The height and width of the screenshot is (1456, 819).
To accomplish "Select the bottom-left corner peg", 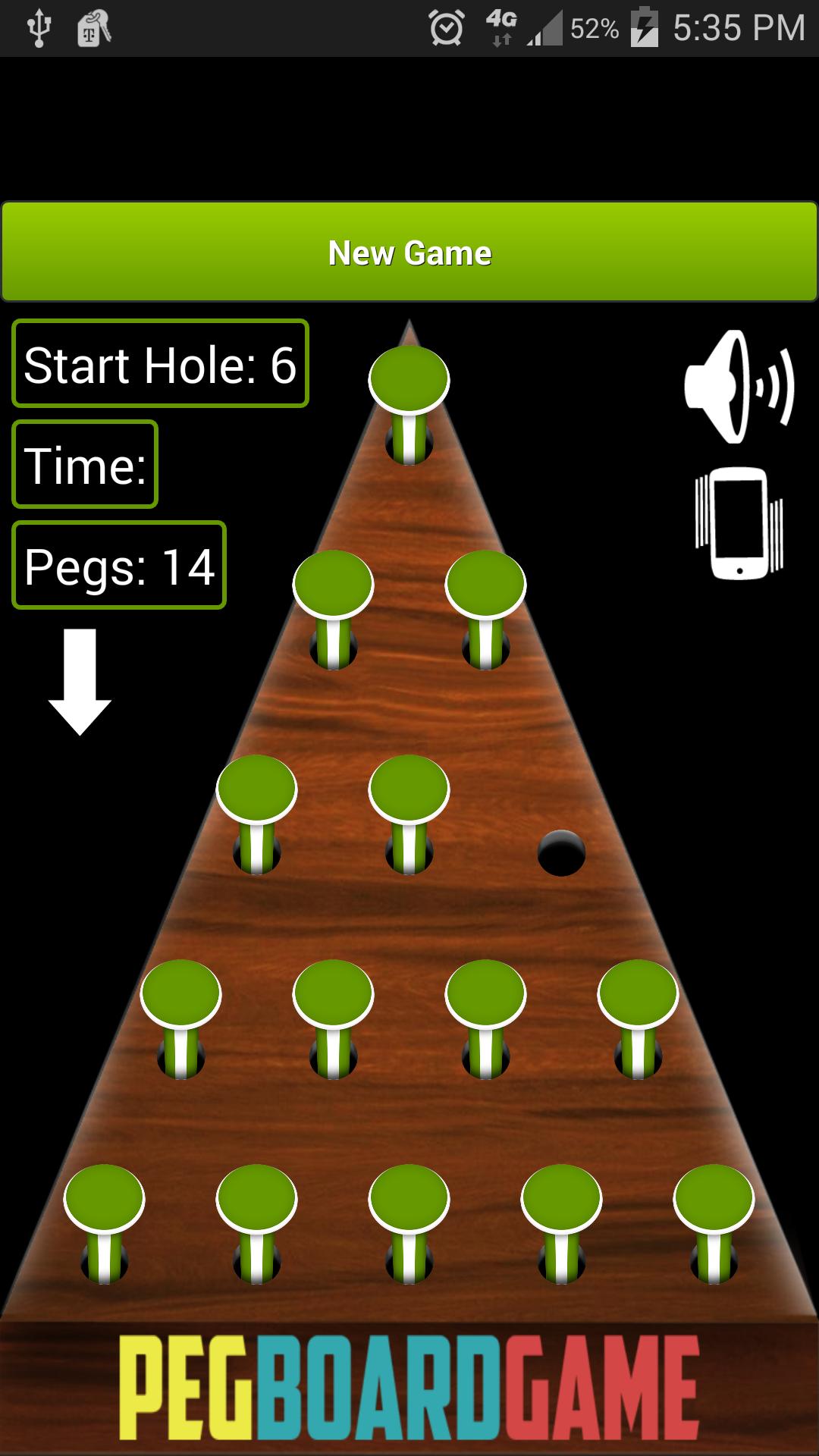I will pos(105,1213).
